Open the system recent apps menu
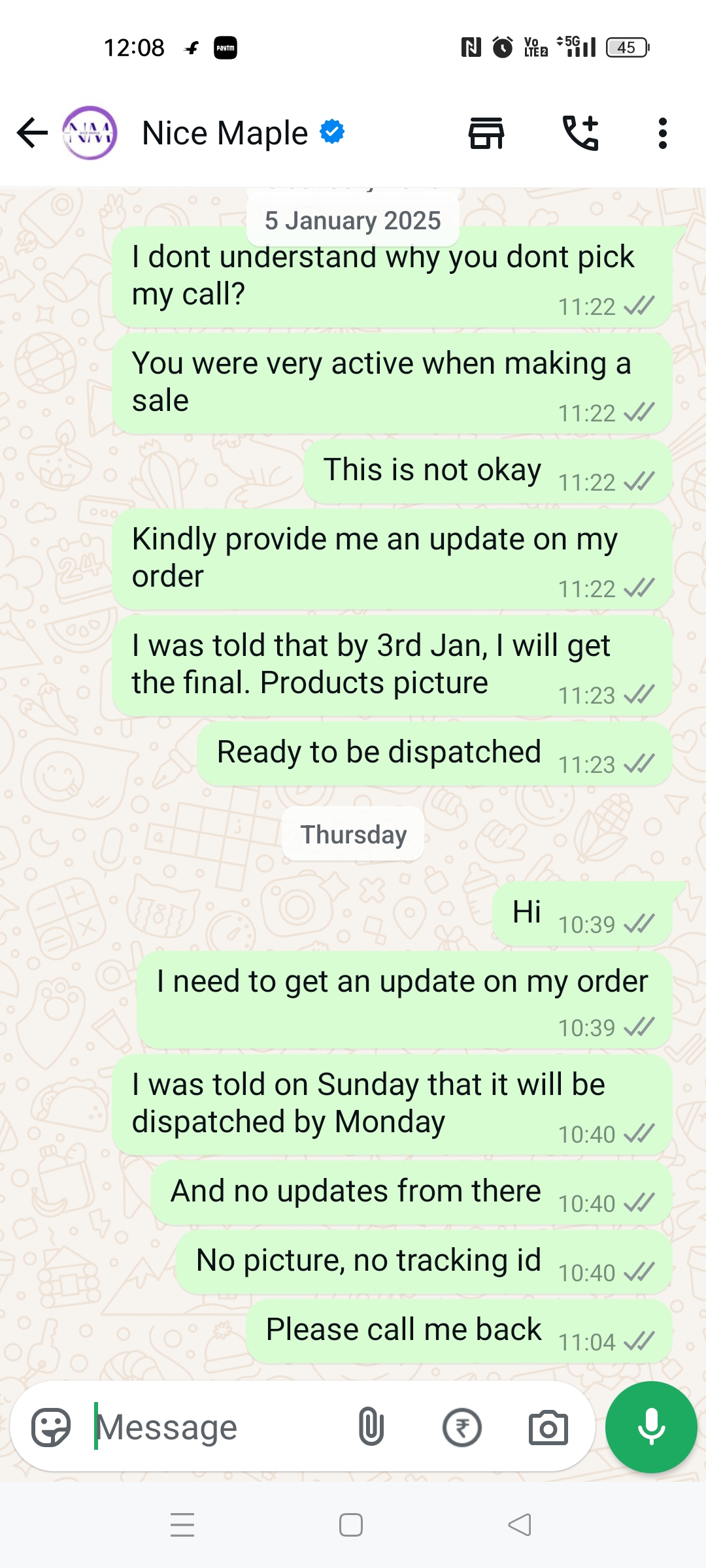This screenshot has width=706, height=1568. click(182, 1526)
